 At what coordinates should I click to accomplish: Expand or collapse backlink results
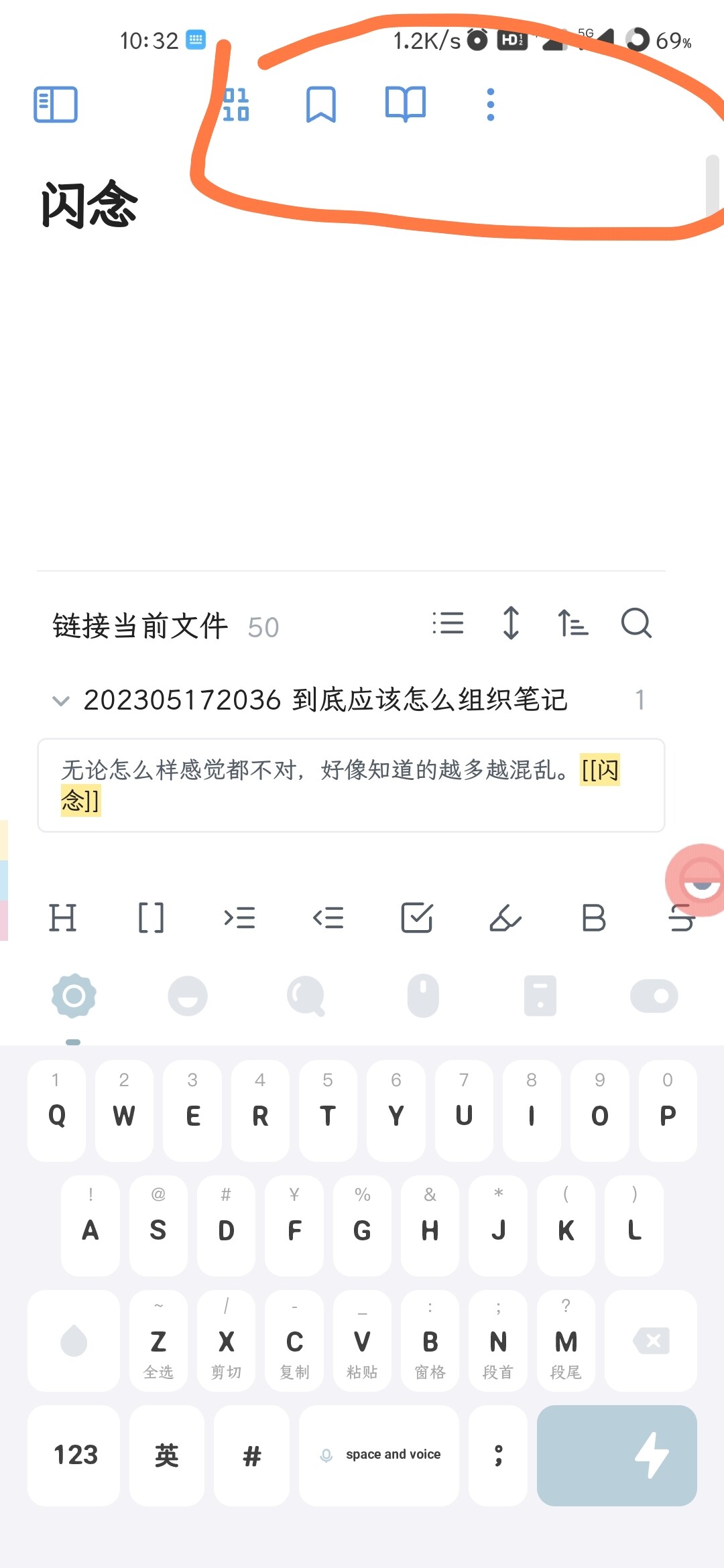point(511,623)
